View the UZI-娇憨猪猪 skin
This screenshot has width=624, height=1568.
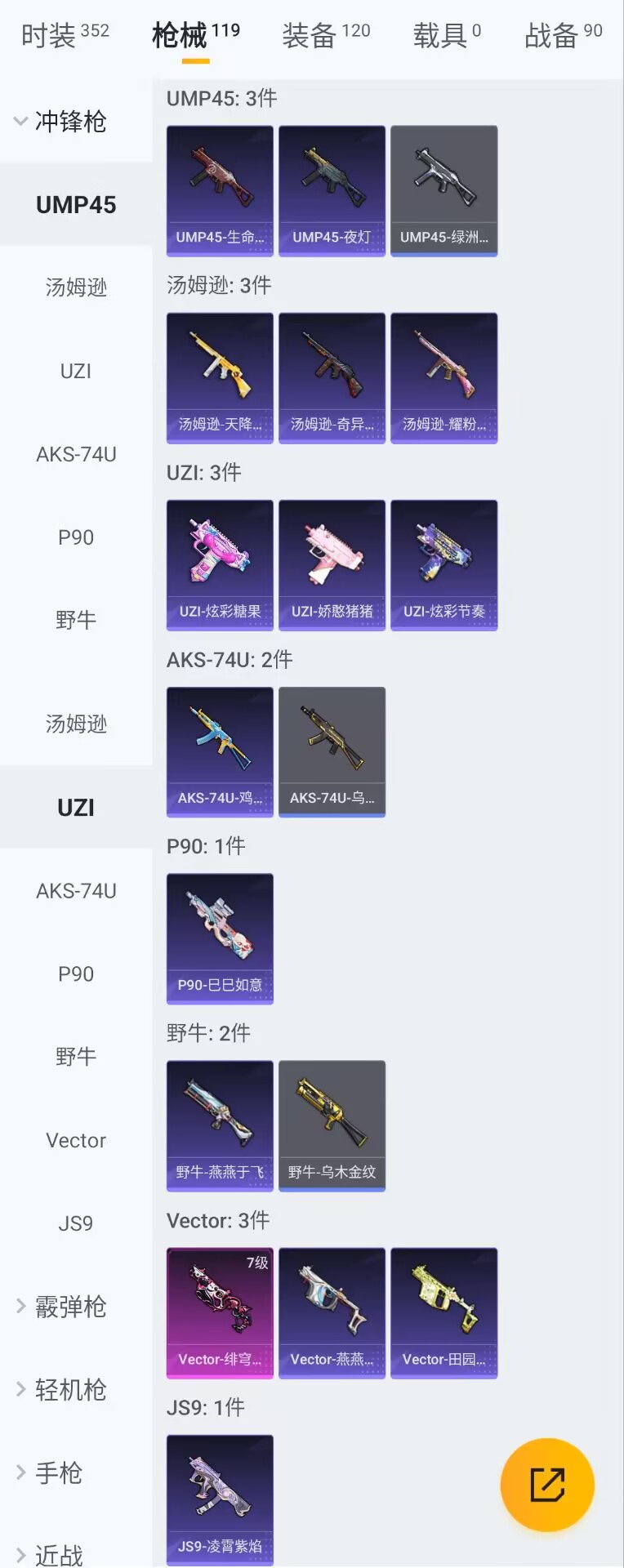point(332,564)
